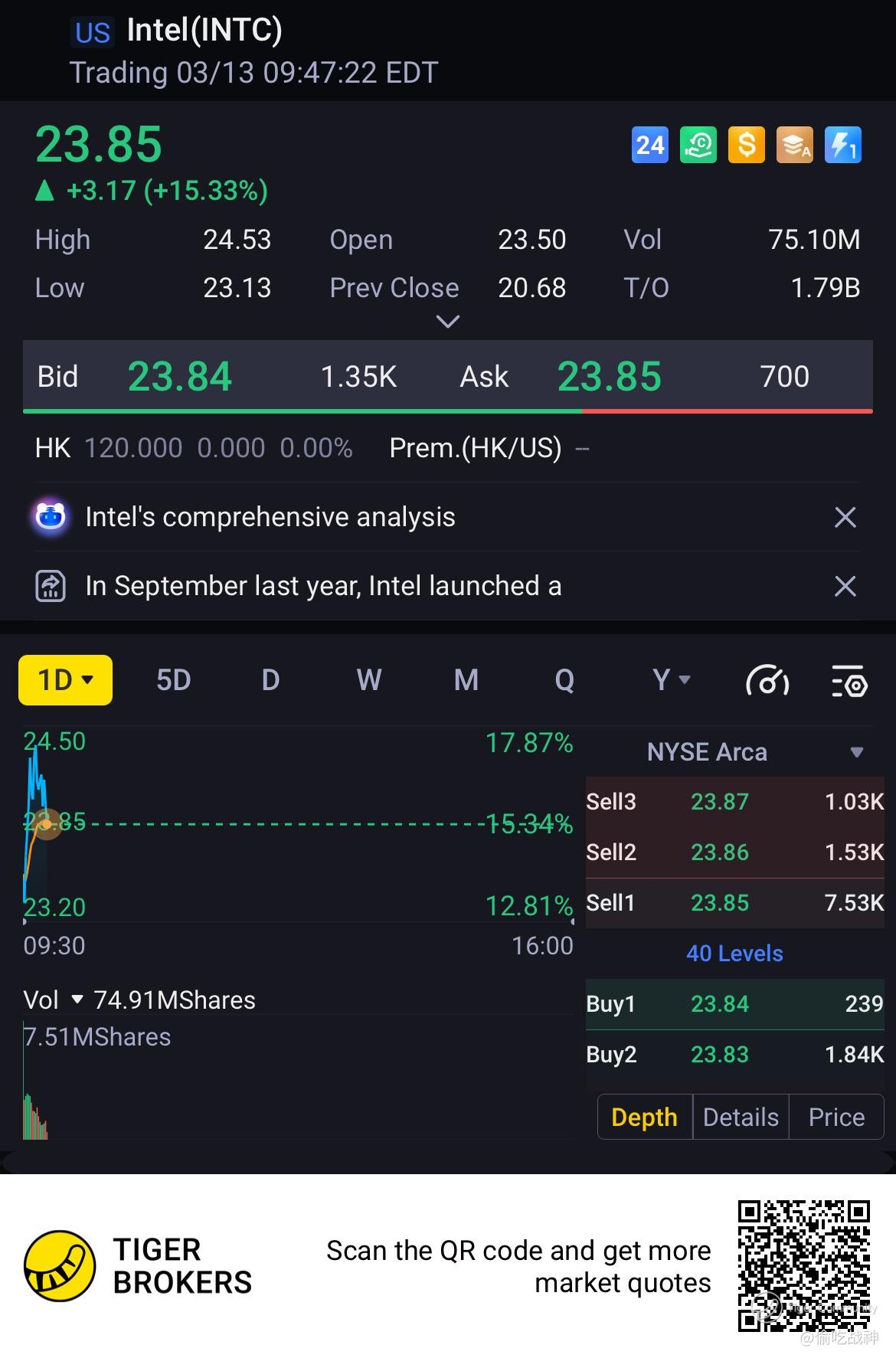Open chart settings icon
Screen dimensions: 896x1358
[849, 680]
